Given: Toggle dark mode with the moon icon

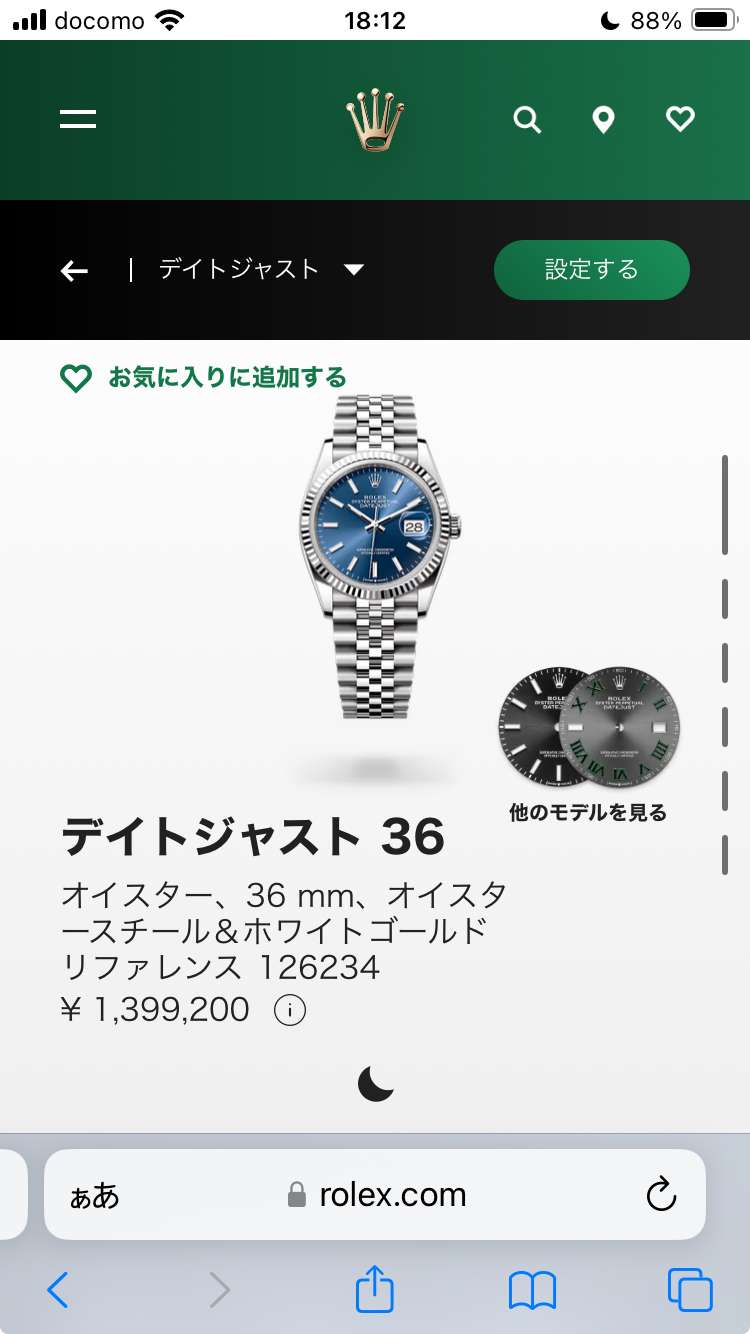Looking at the screenshot, I should (x=375, y=1083).
